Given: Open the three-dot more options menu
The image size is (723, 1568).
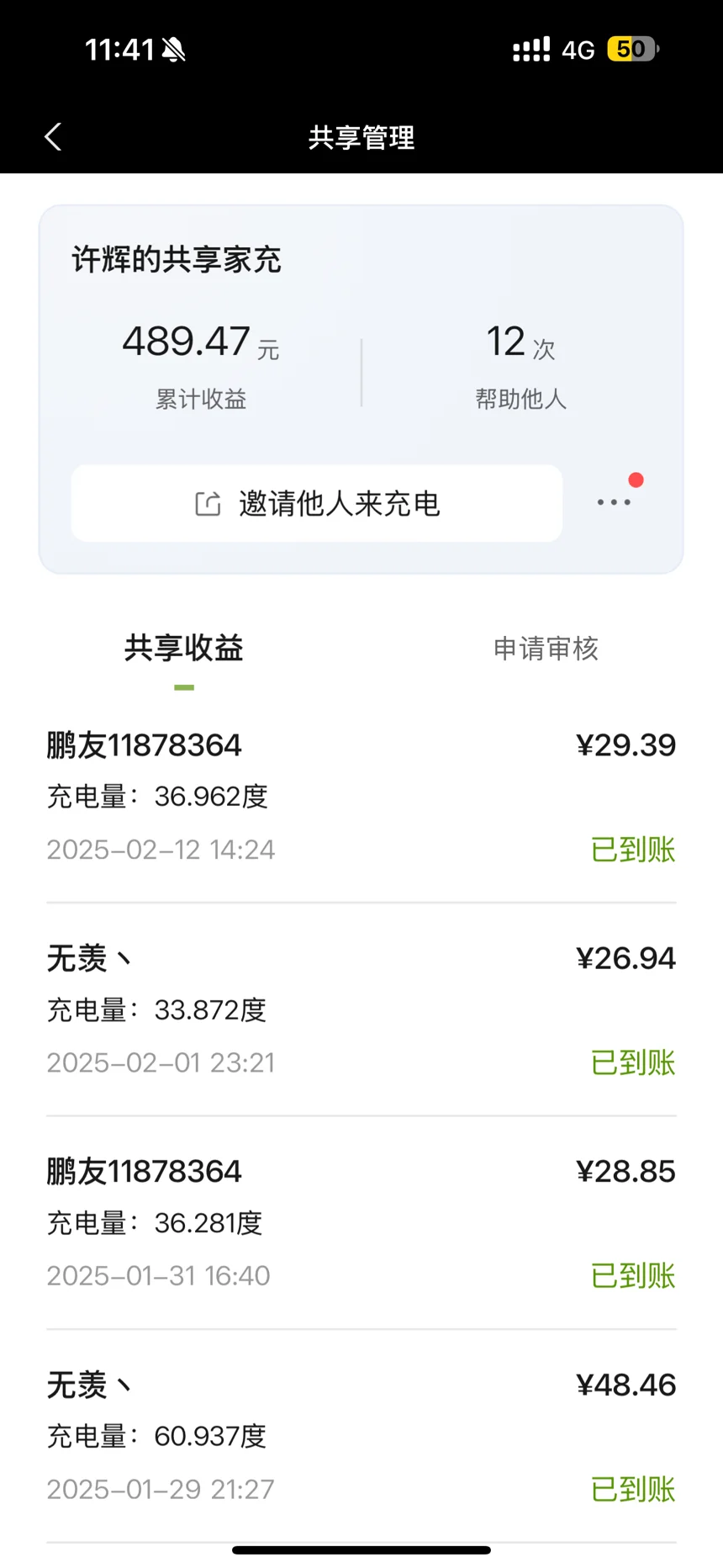Looking at the screenshot, I should pos(614,502).
